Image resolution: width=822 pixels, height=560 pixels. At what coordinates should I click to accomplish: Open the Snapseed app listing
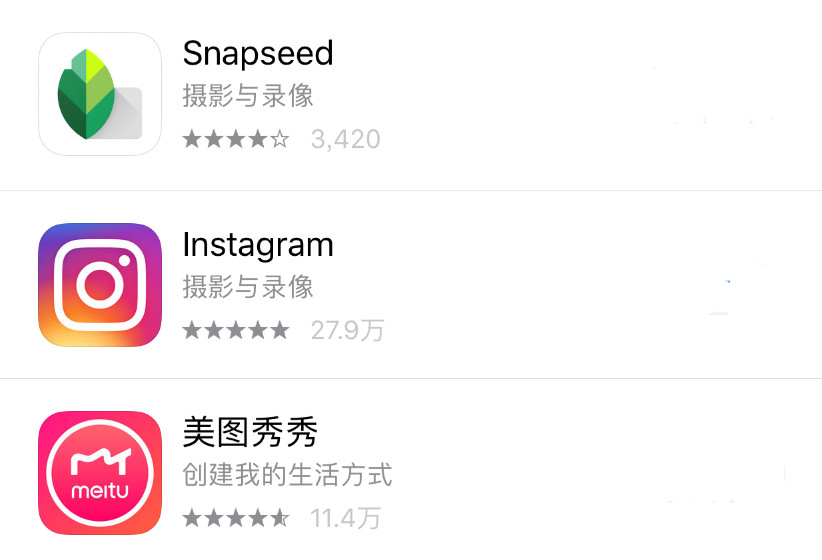(258, 53)
